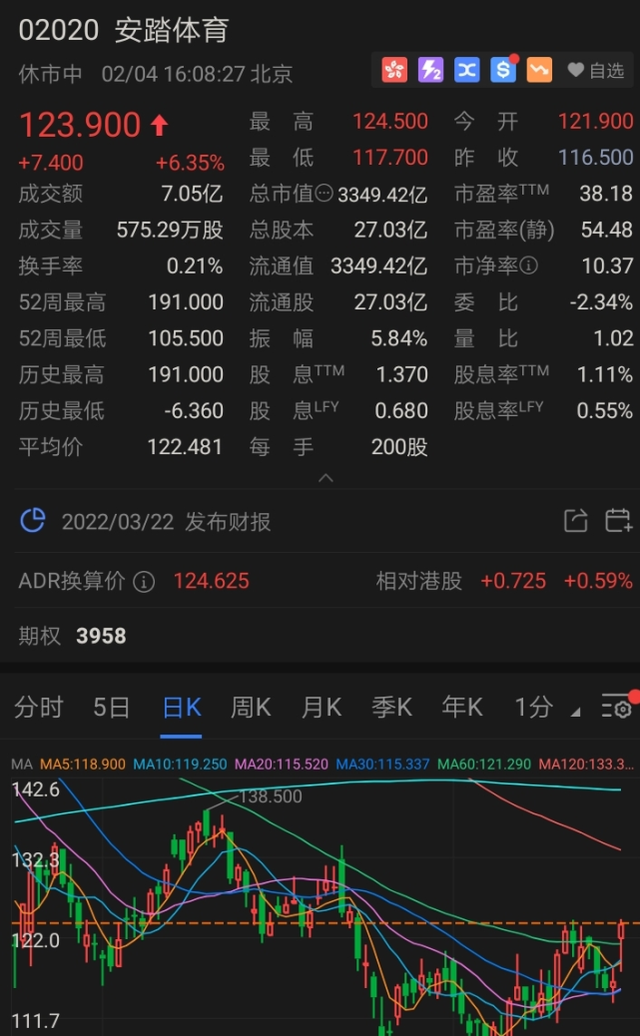Share the 2022/03/22 earnings report event
Screen dimensions: 640x1036
576,521
